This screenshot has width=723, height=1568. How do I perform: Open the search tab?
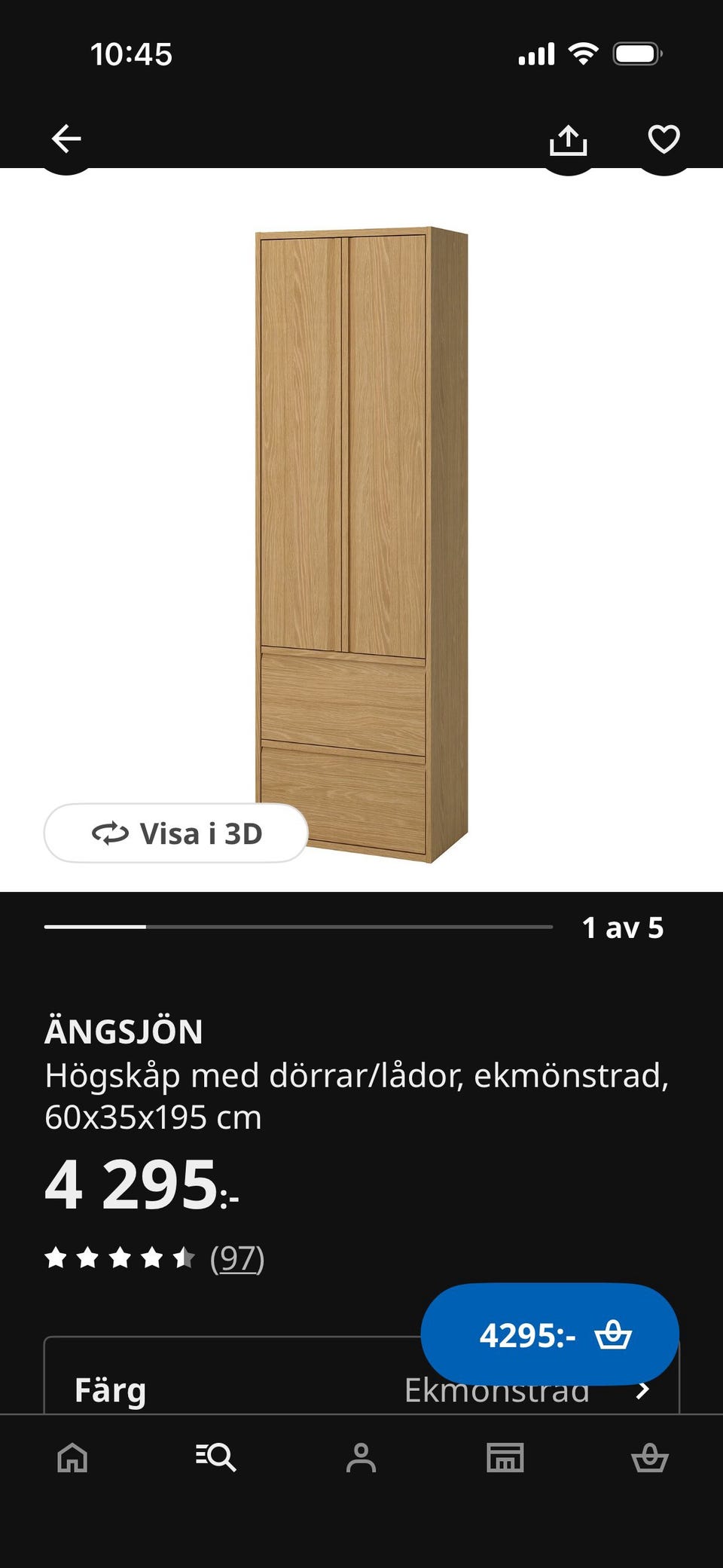[216, 1458]
